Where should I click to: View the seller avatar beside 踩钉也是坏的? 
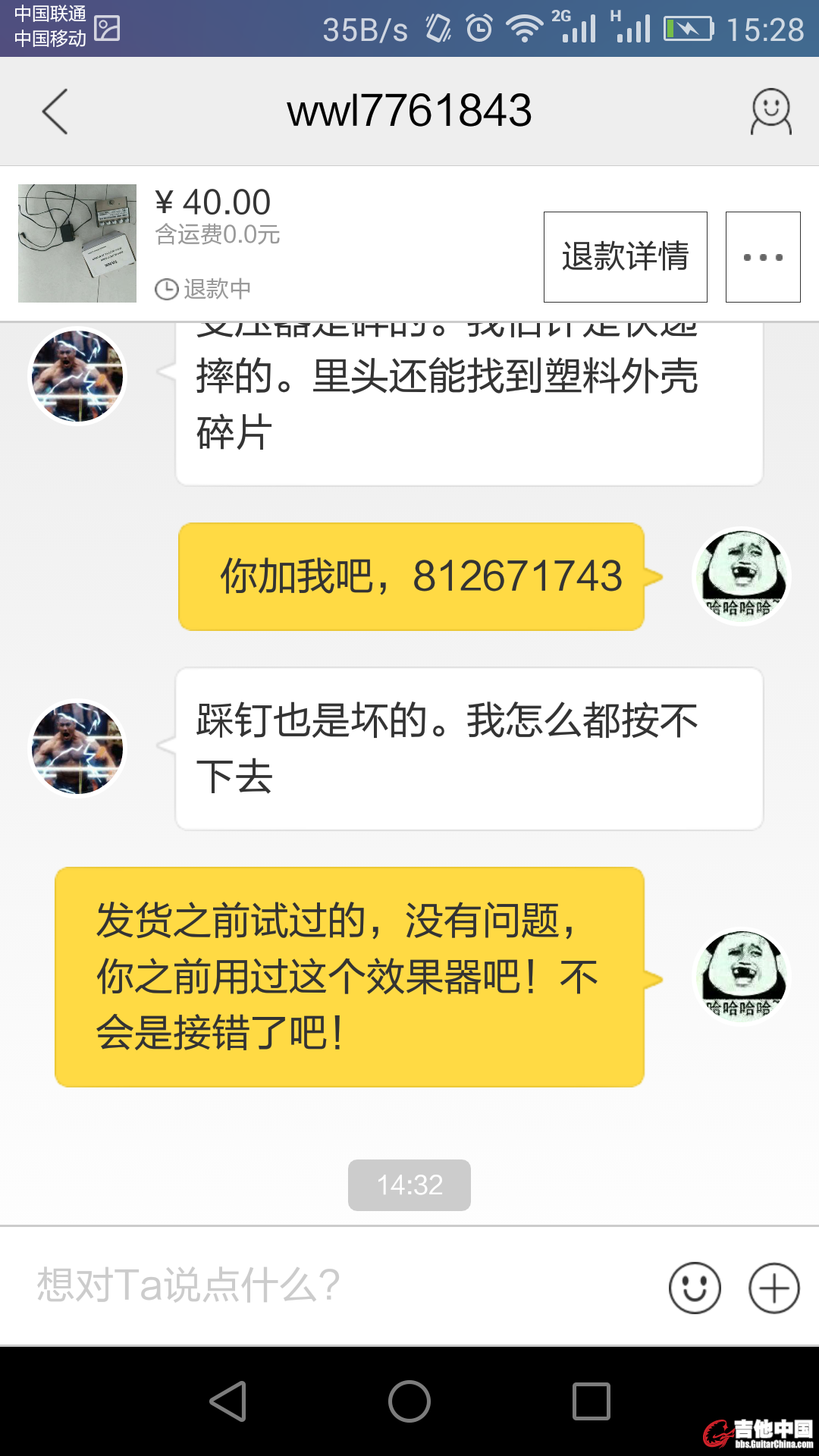[77, 748]
